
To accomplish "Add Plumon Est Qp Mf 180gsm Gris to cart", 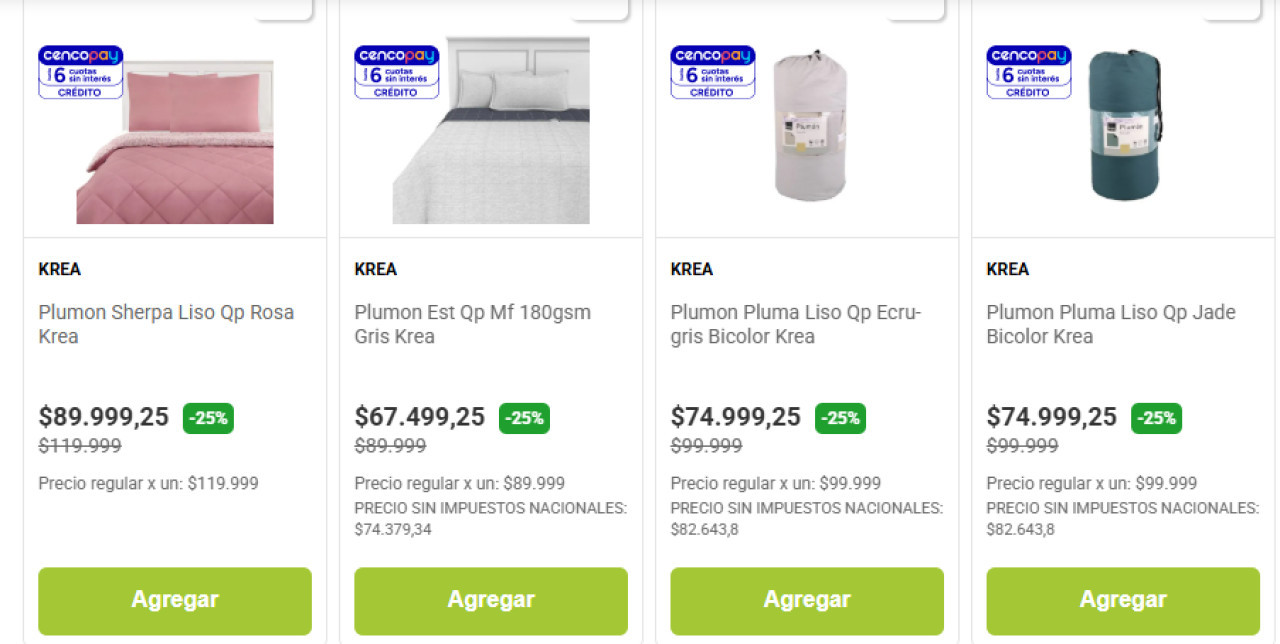I will coord(491,600).
